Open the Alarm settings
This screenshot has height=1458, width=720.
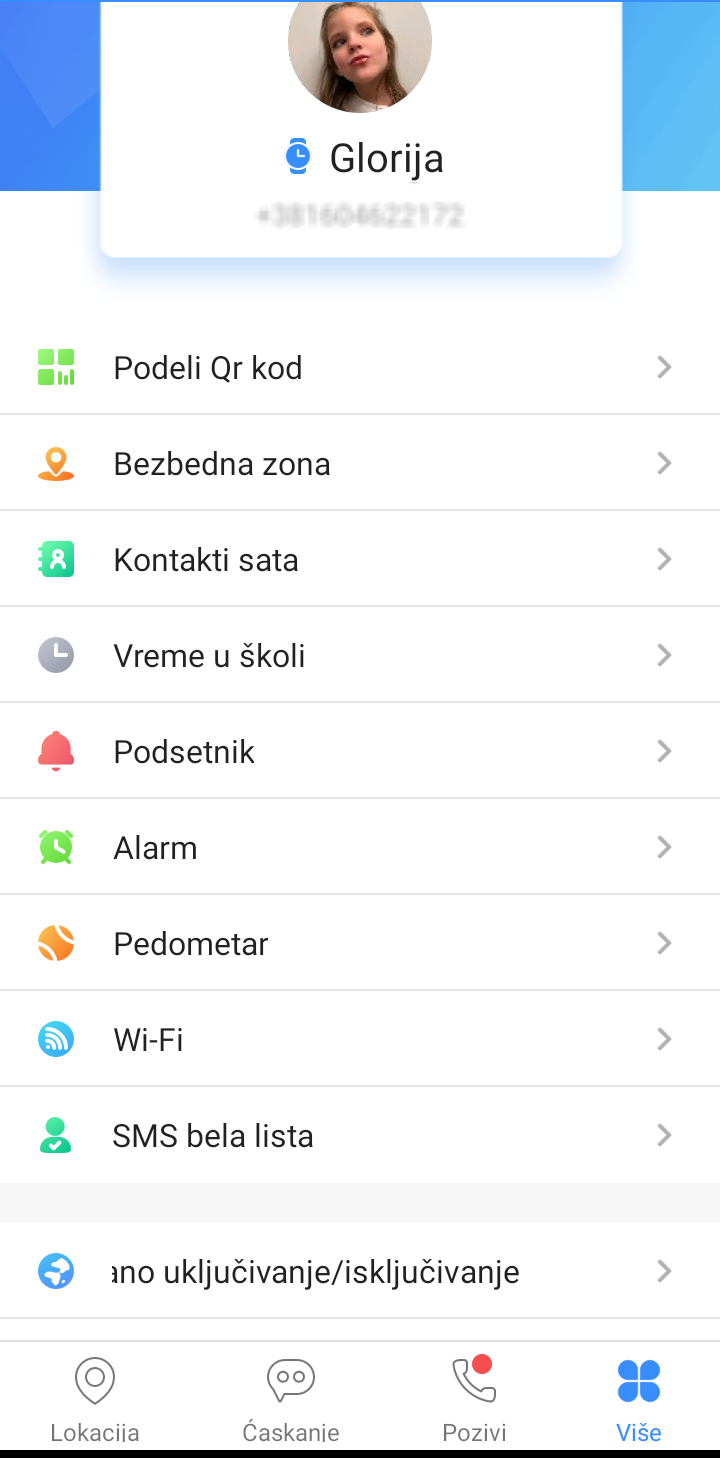(x=360, y=848)
